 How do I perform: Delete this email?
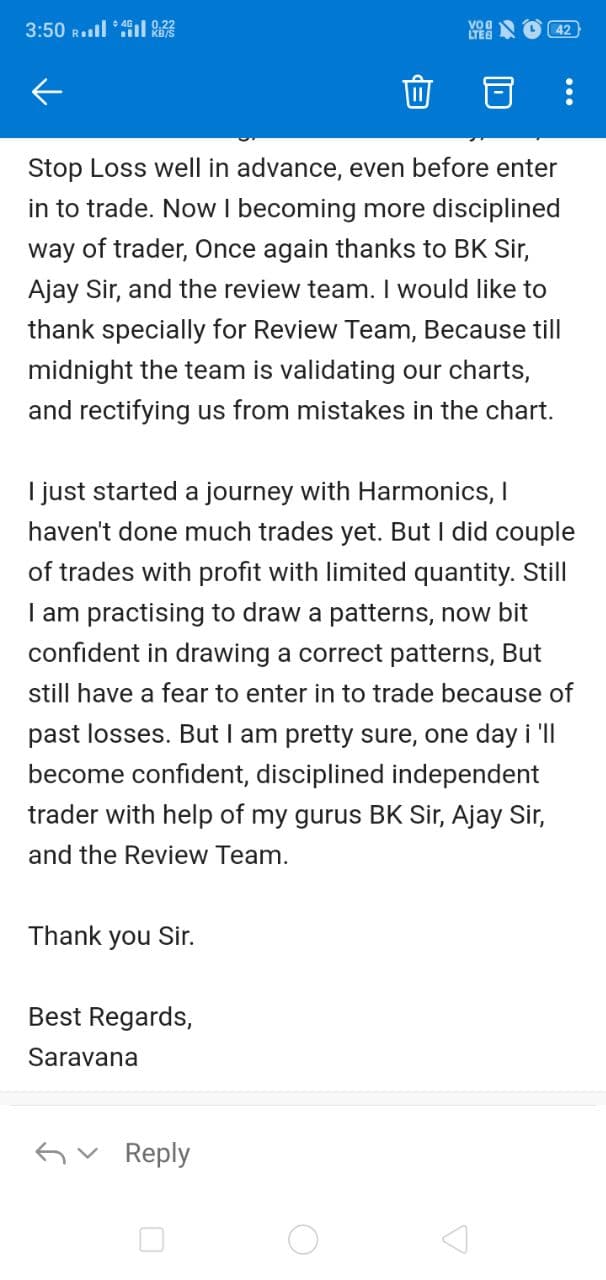(x=417, y=93)
